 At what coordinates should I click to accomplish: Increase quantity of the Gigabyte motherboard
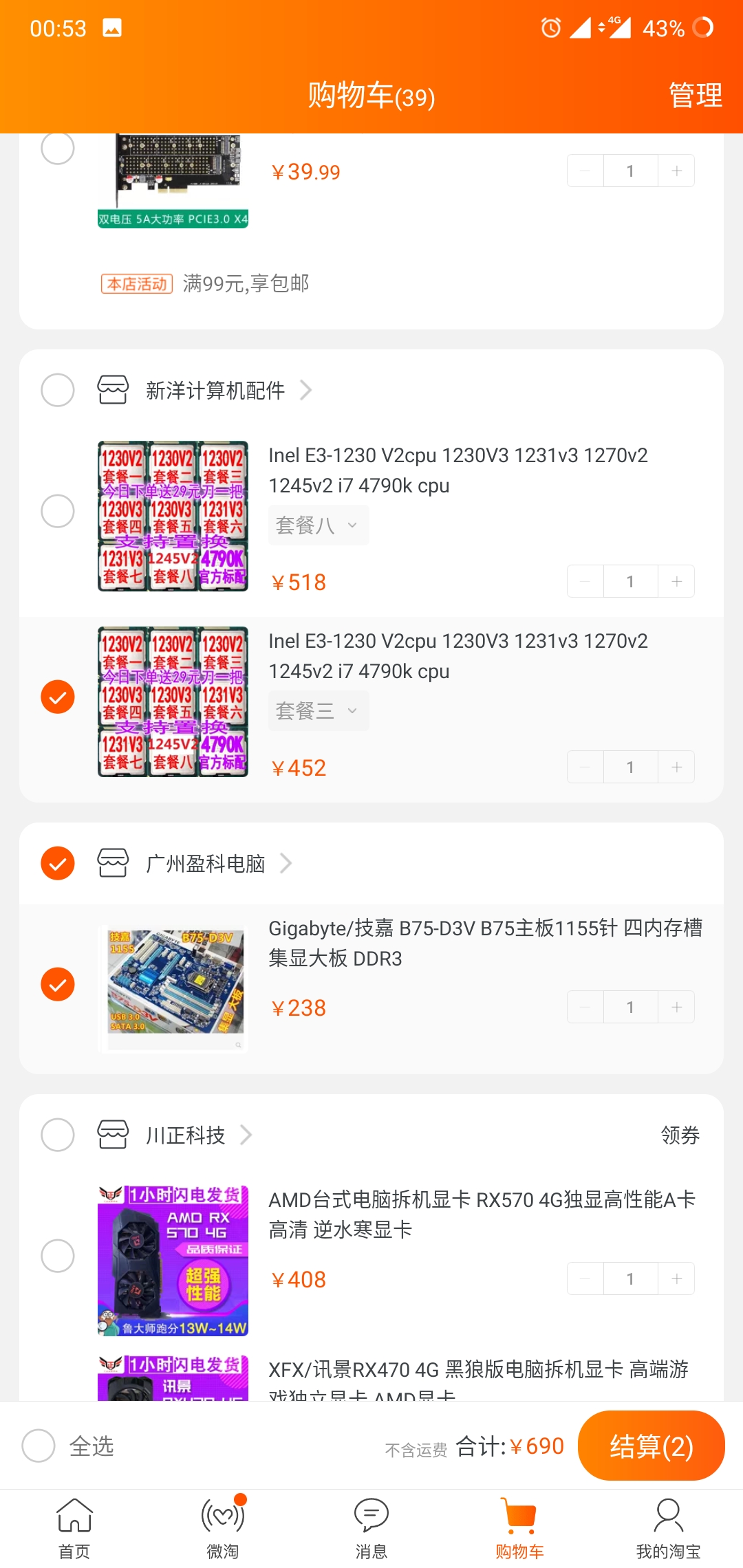(x=676, y=1008)
